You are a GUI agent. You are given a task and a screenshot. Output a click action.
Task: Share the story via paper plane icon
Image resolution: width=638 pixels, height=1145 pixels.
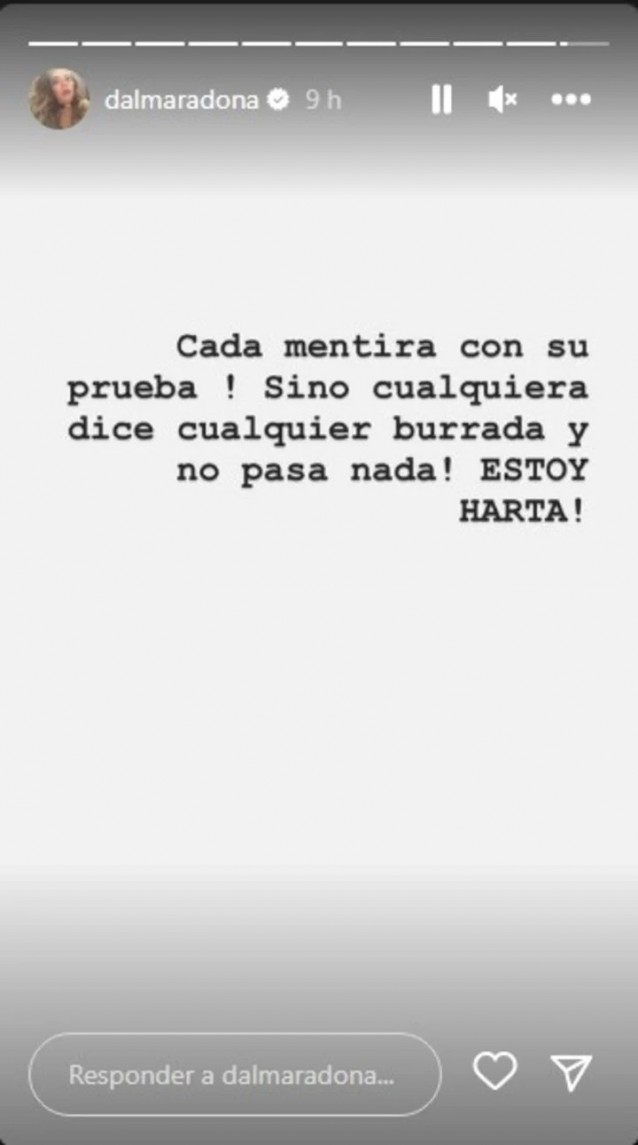click(x=572, y=1072)
